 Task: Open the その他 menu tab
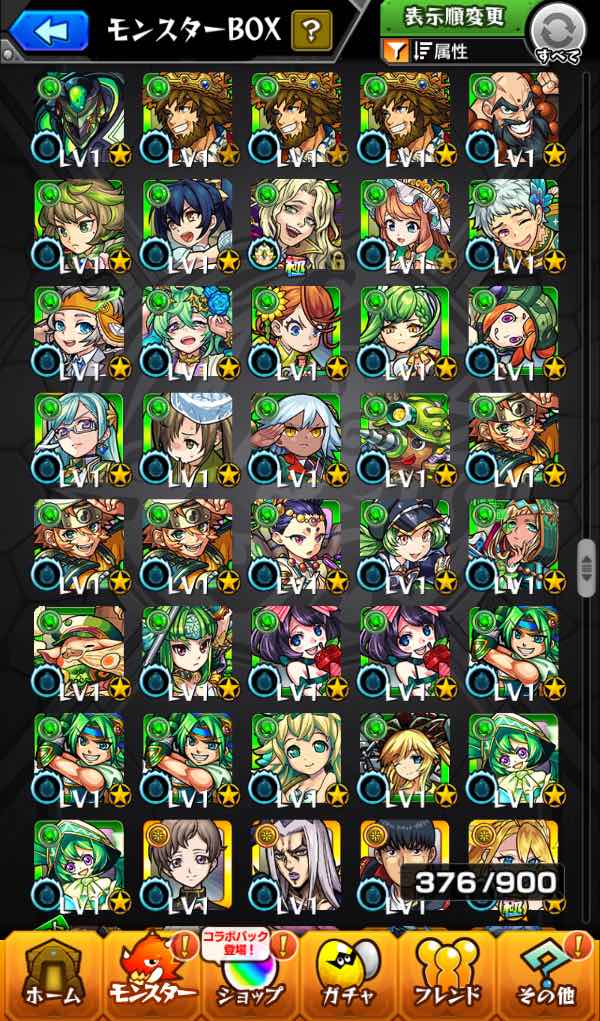(548, 978)
